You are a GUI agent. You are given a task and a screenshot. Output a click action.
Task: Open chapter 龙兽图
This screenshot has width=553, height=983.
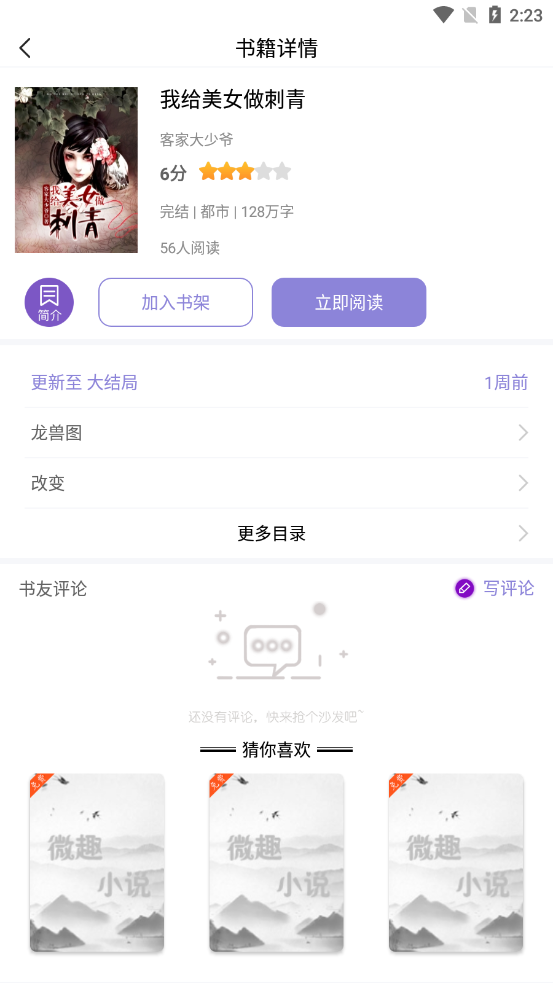276,433
